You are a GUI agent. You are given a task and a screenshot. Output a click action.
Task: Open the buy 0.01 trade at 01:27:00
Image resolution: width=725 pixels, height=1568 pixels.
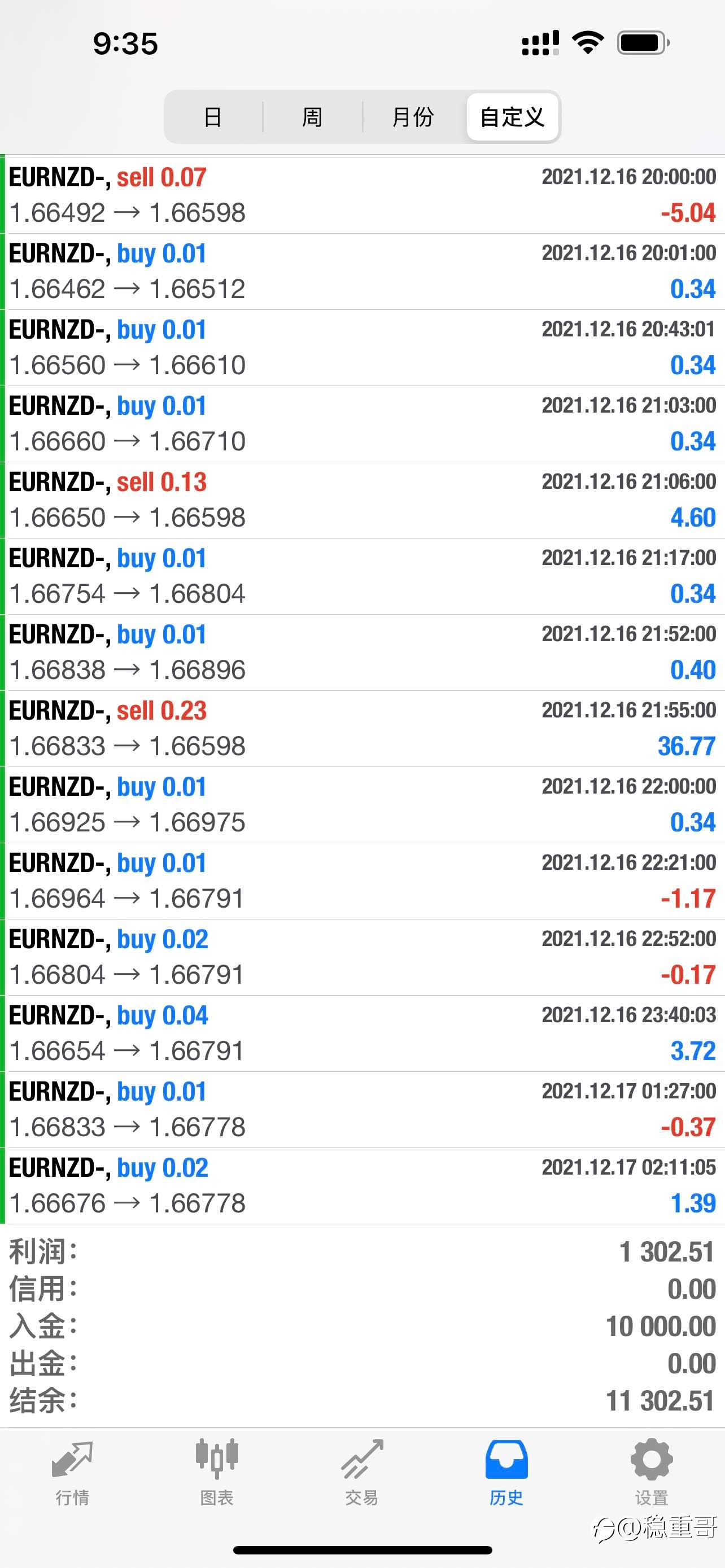coord(362,1109)
